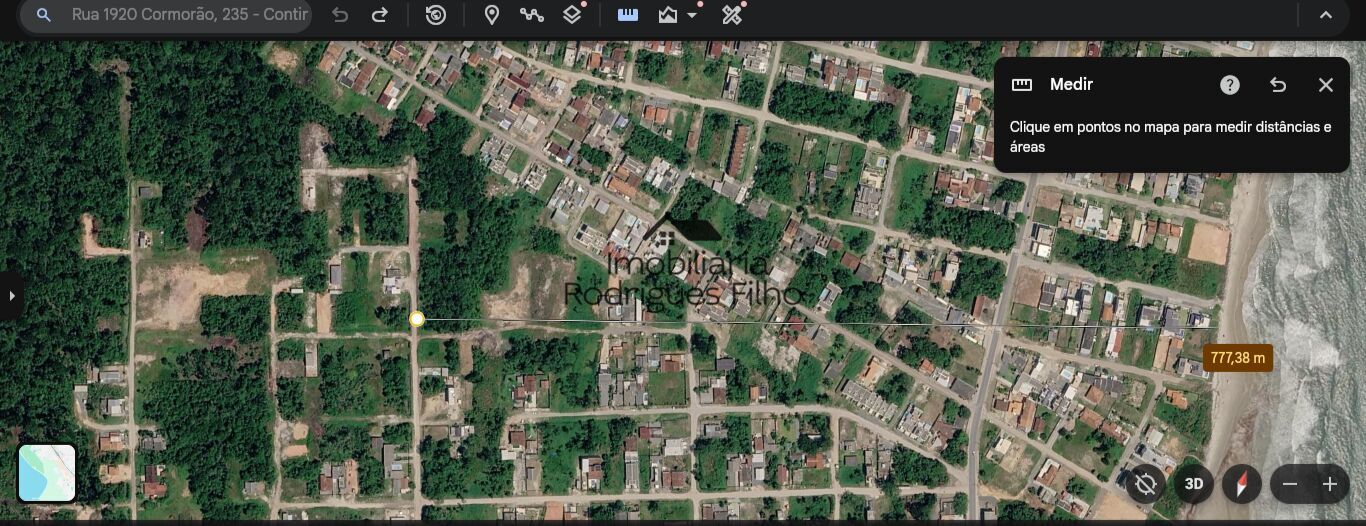Expand the left side panel arrow
The height and width of the screenshot is (526, 1366).
11,296
